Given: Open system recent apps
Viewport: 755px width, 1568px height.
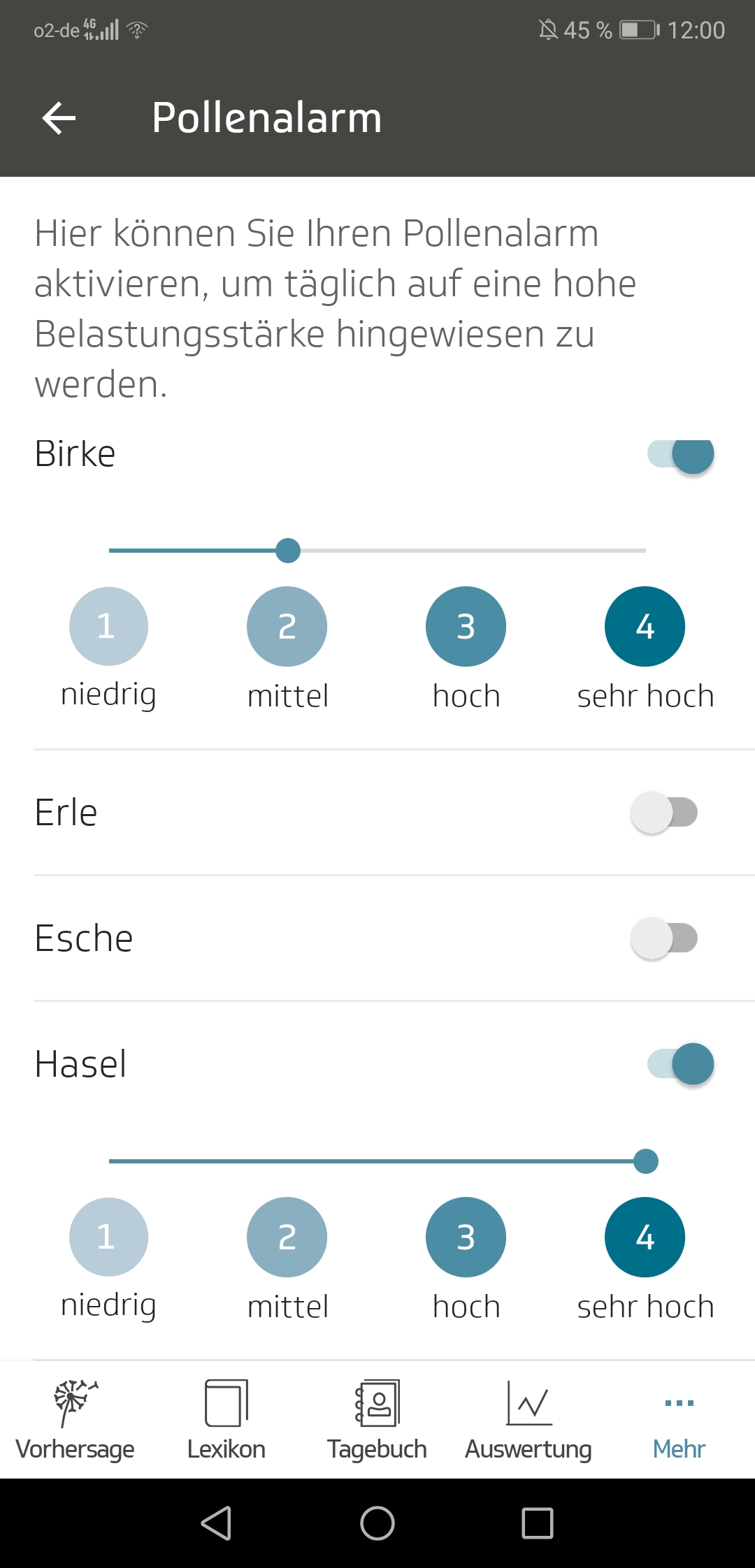Looking at the screenshot, I should click(537, 1523).
